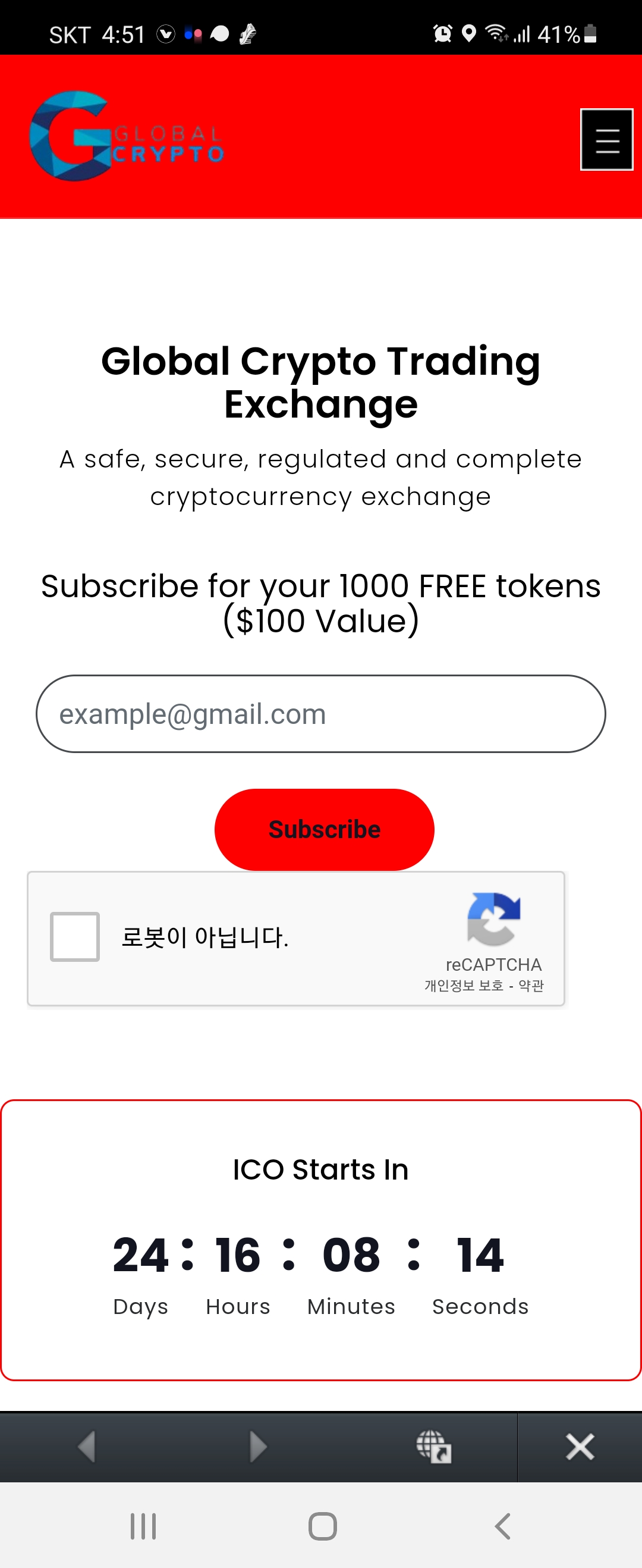Open the hamburger menu in the header

[606, 139]
